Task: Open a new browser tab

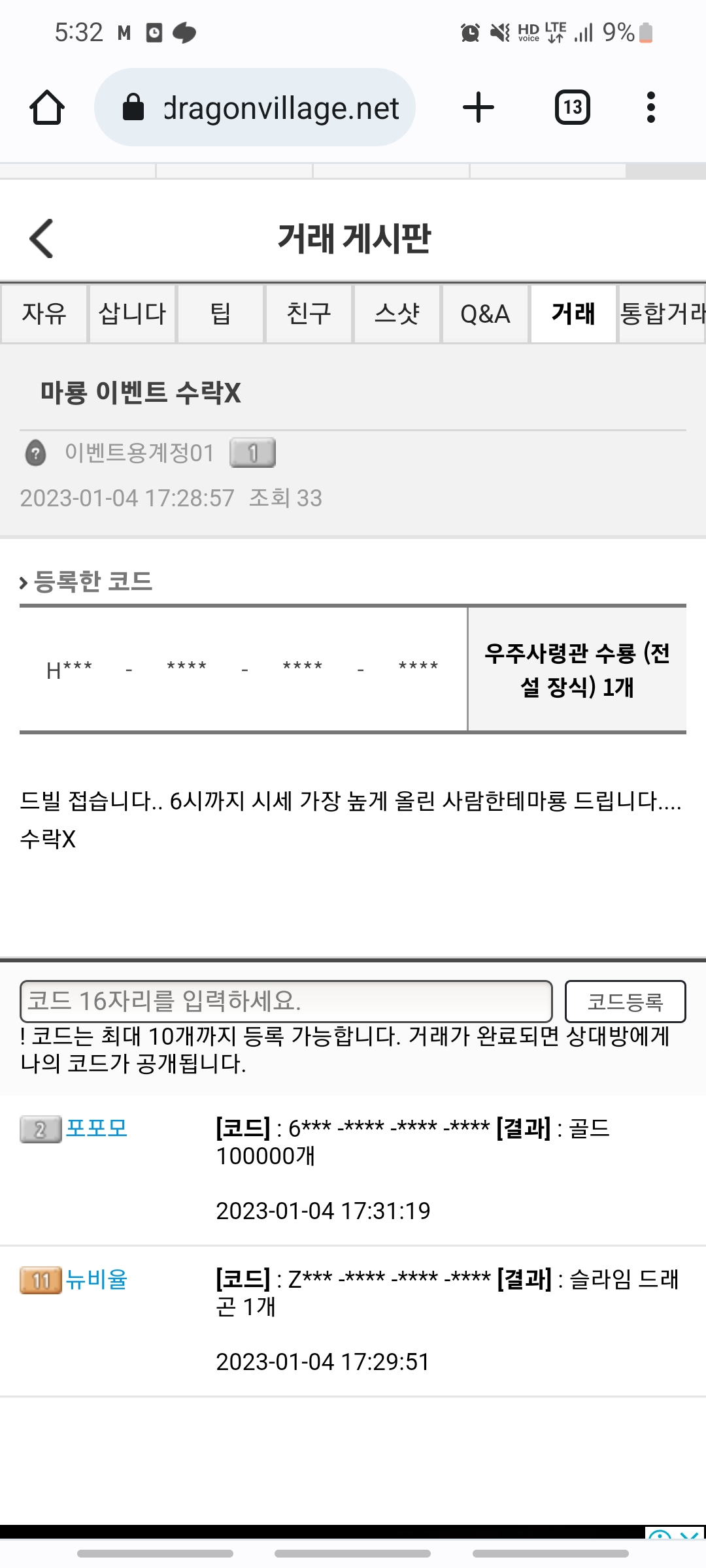Action: (x=478, y=107)
